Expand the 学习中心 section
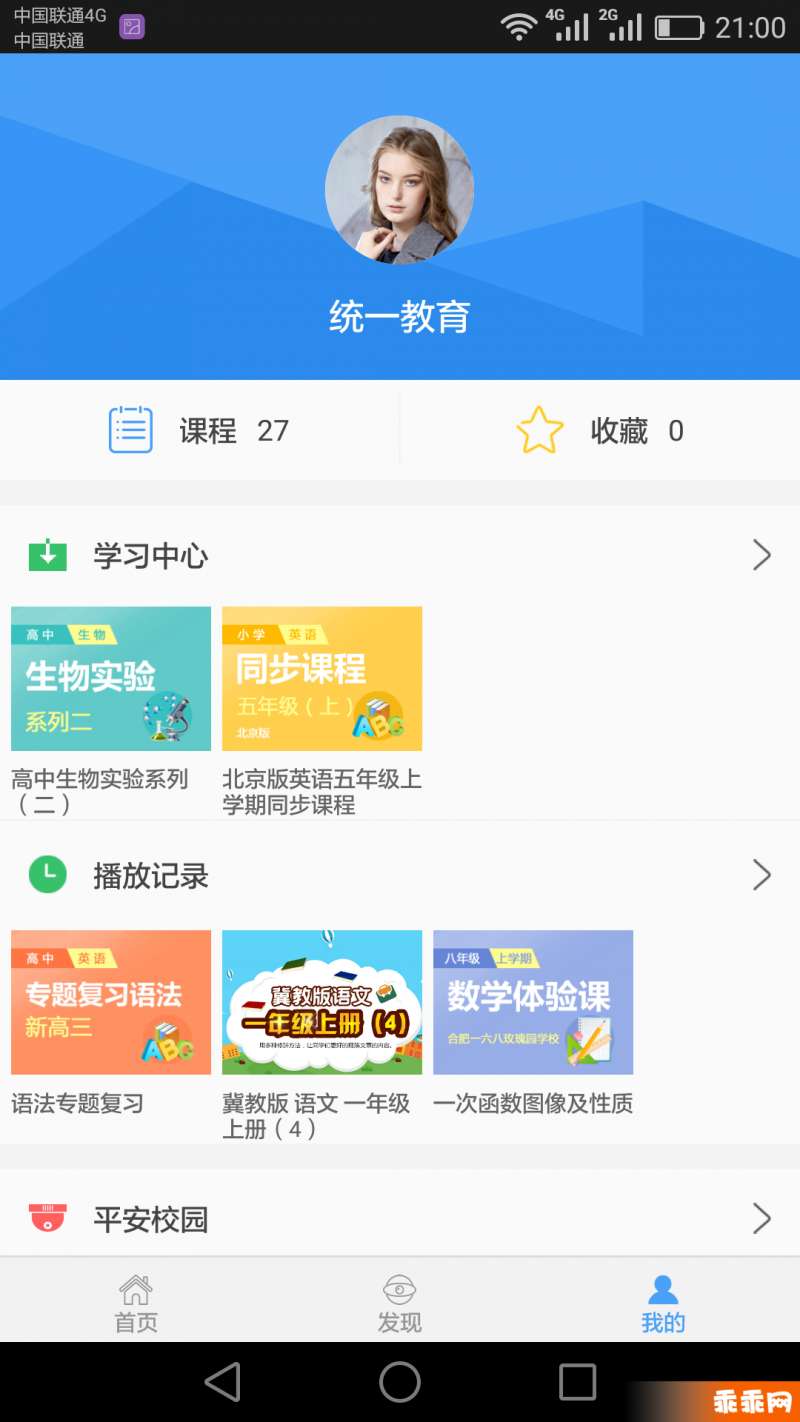 [x=400, y=556]
